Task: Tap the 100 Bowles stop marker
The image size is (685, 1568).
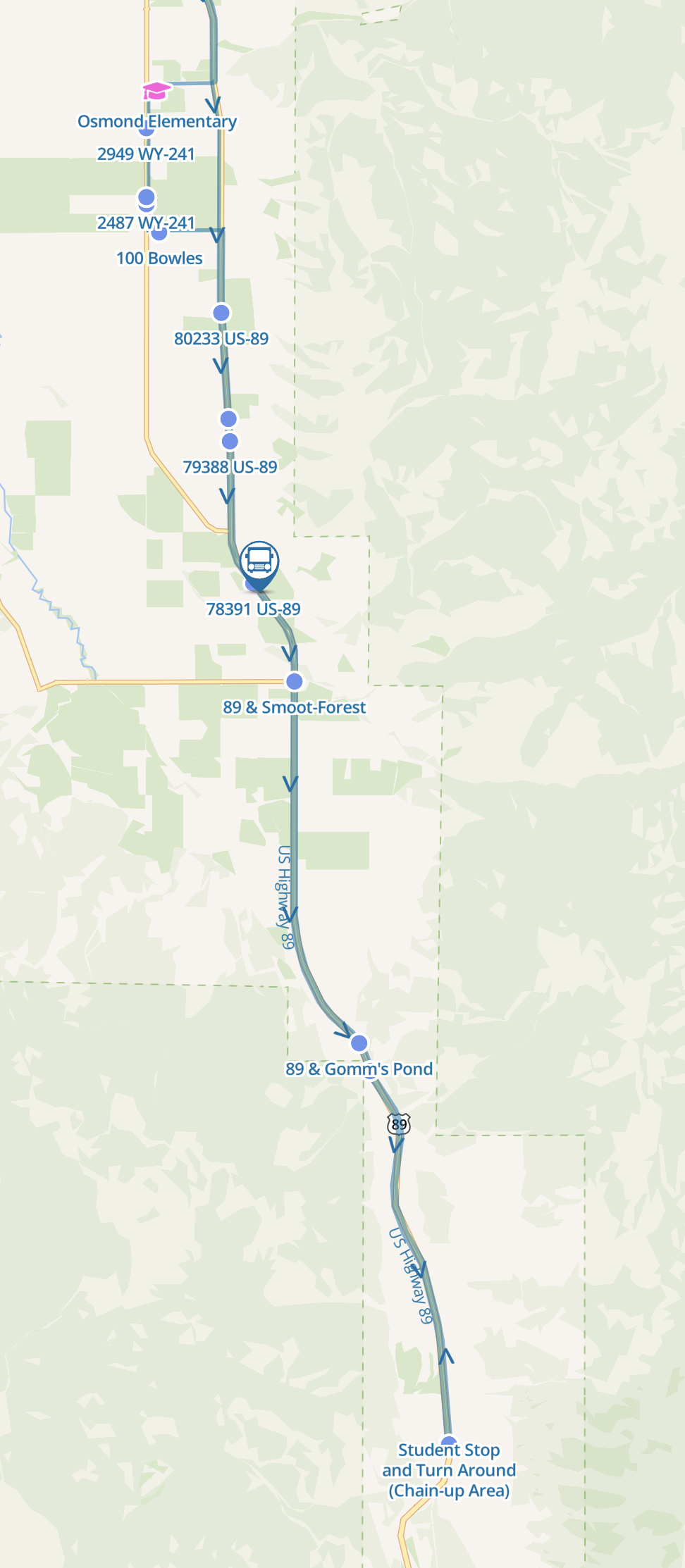Action: click(160, 233)
